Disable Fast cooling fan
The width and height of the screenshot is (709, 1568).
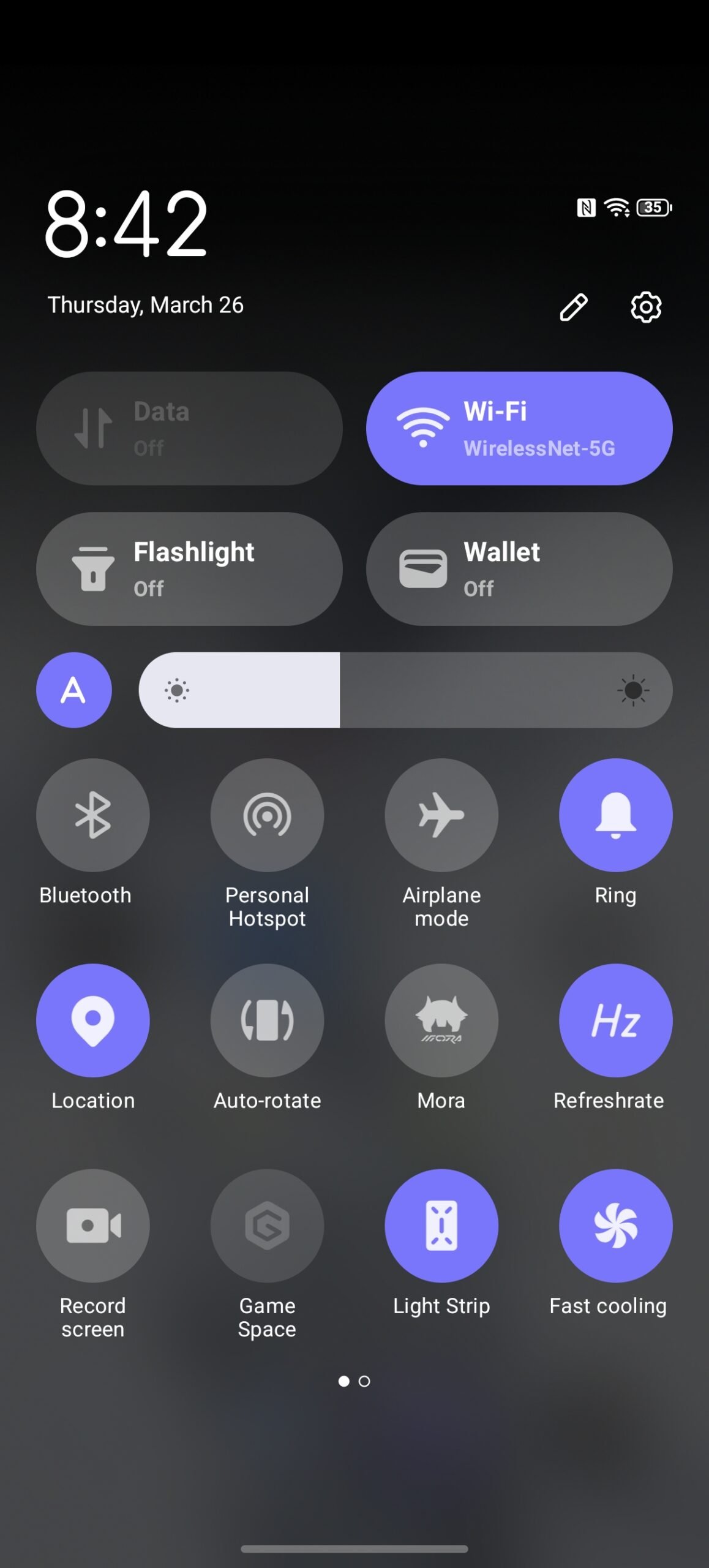coord(615,1226)
